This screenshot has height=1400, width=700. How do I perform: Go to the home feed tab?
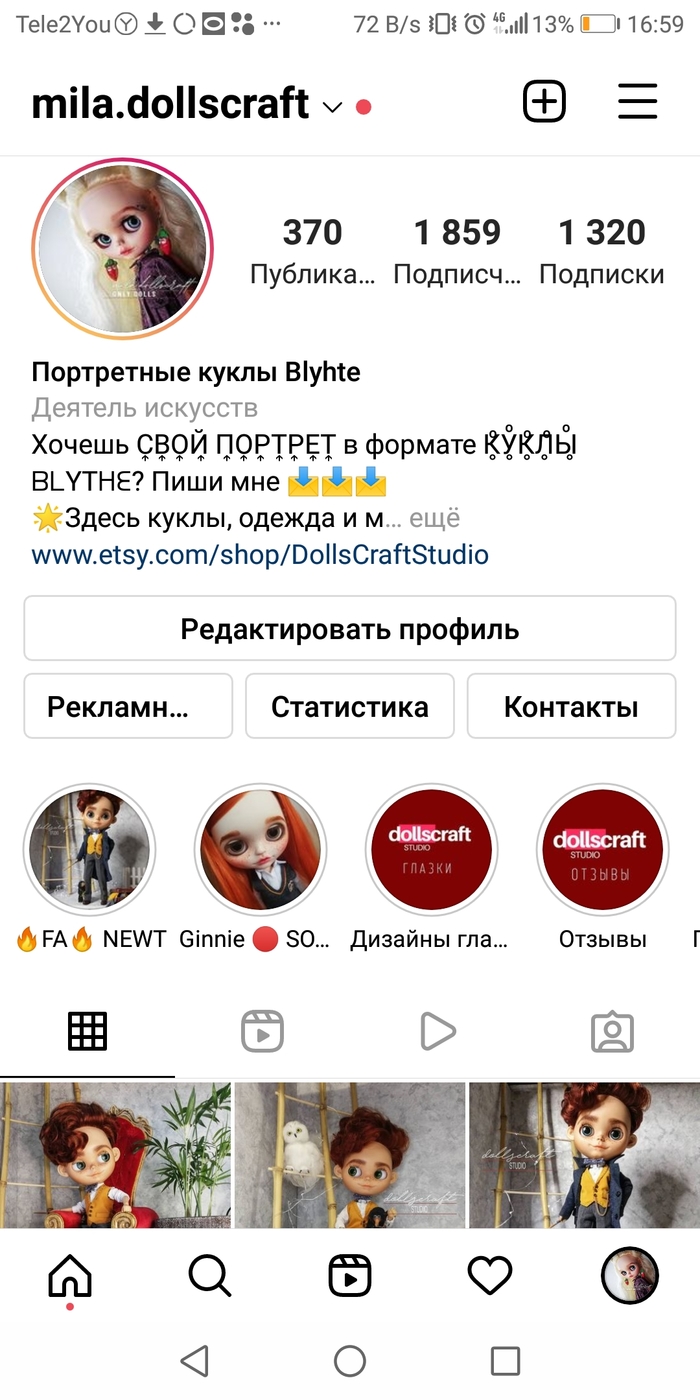(70, 1276)
